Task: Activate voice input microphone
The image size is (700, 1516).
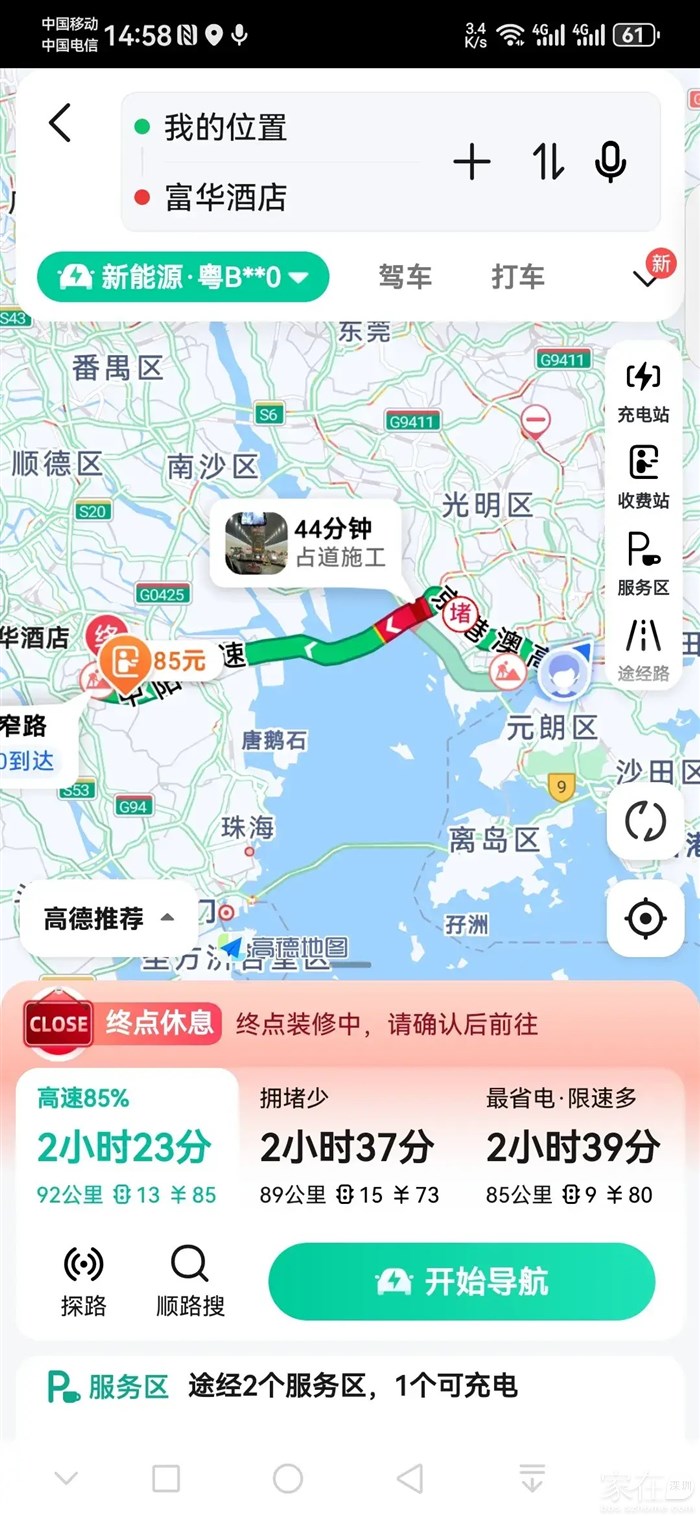Action: click(x=610, y=162)
